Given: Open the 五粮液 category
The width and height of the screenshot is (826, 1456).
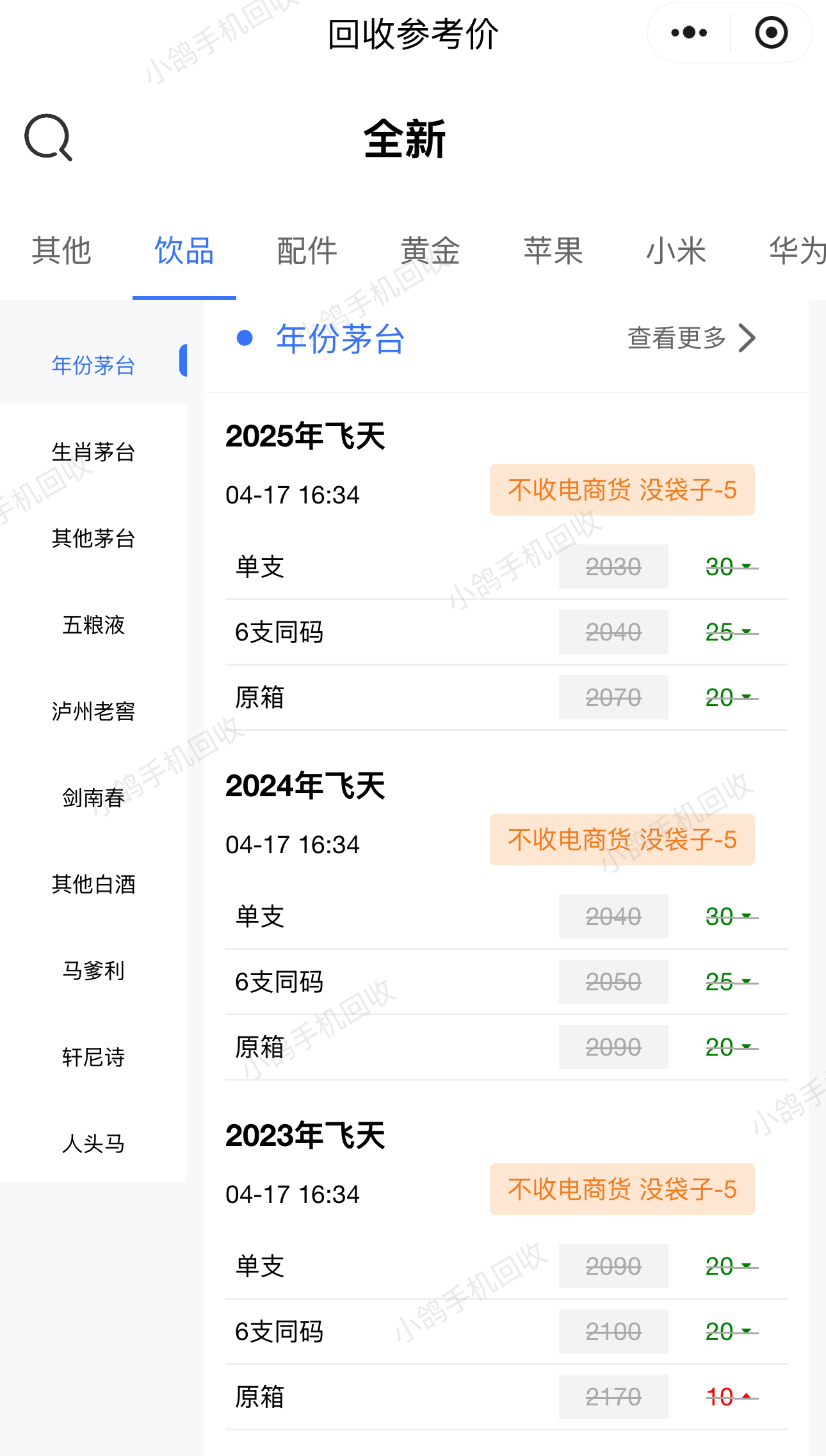Looking at the screenshot, I should tap(93, 625).
